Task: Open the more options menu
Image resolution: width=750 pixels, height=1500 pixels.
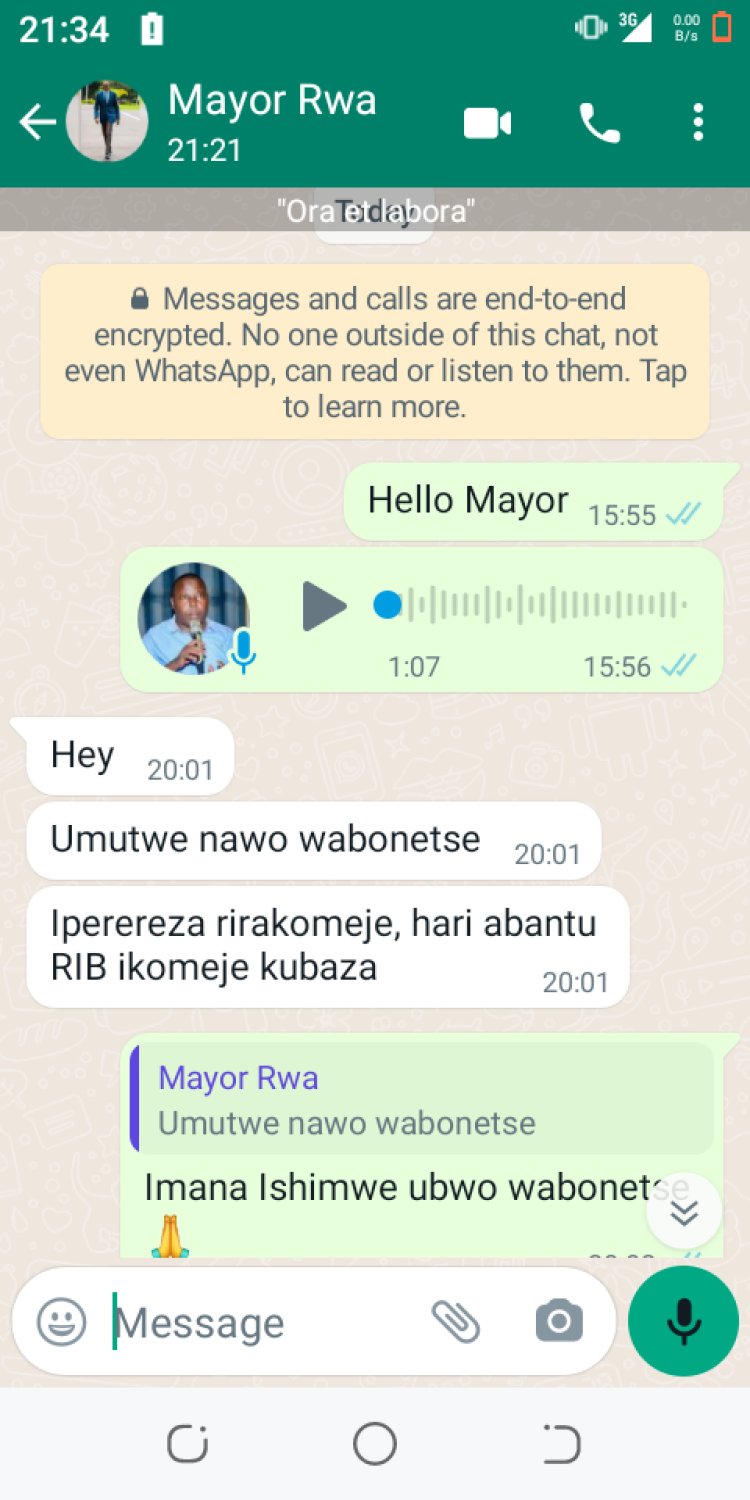Action: (698, 123)
